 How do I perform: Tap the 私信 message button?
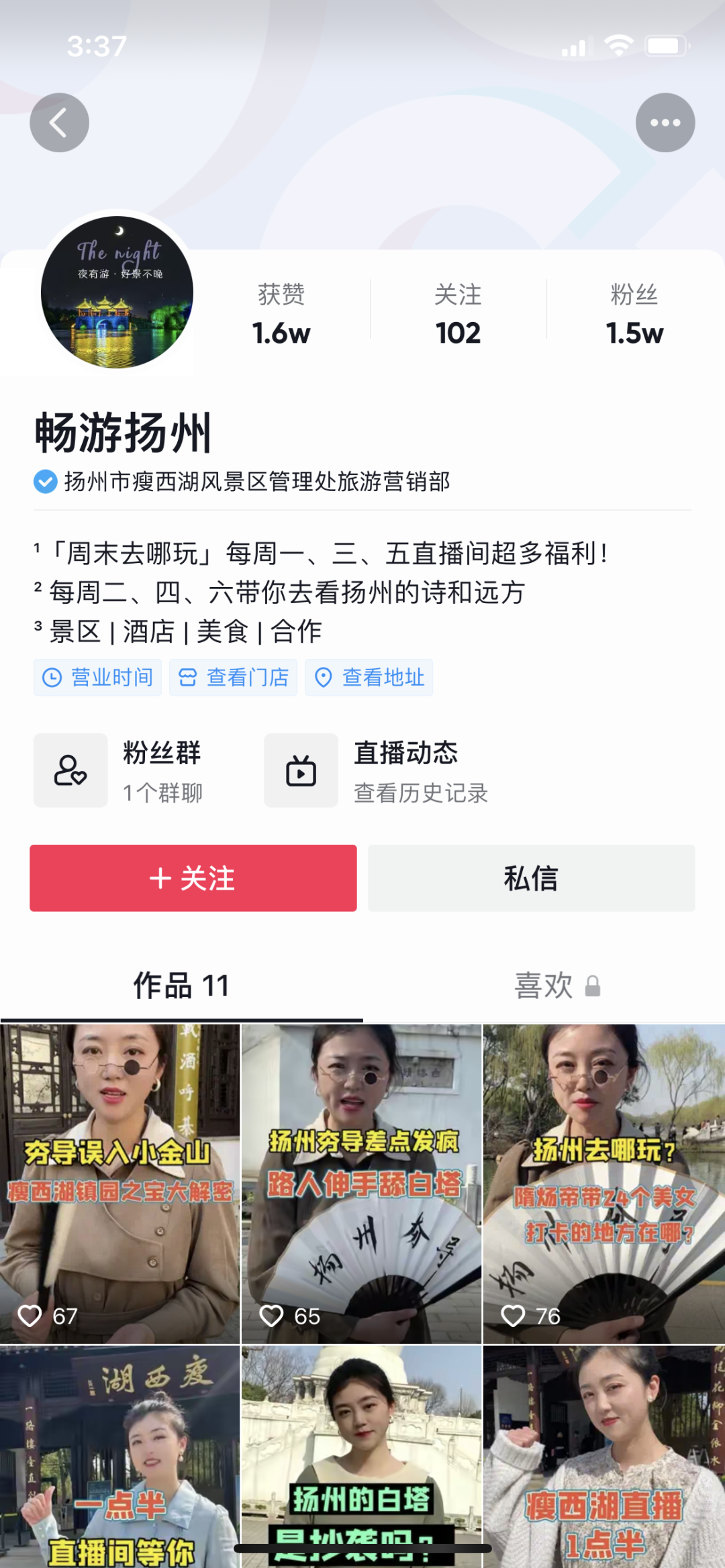[x=532, y=879]
